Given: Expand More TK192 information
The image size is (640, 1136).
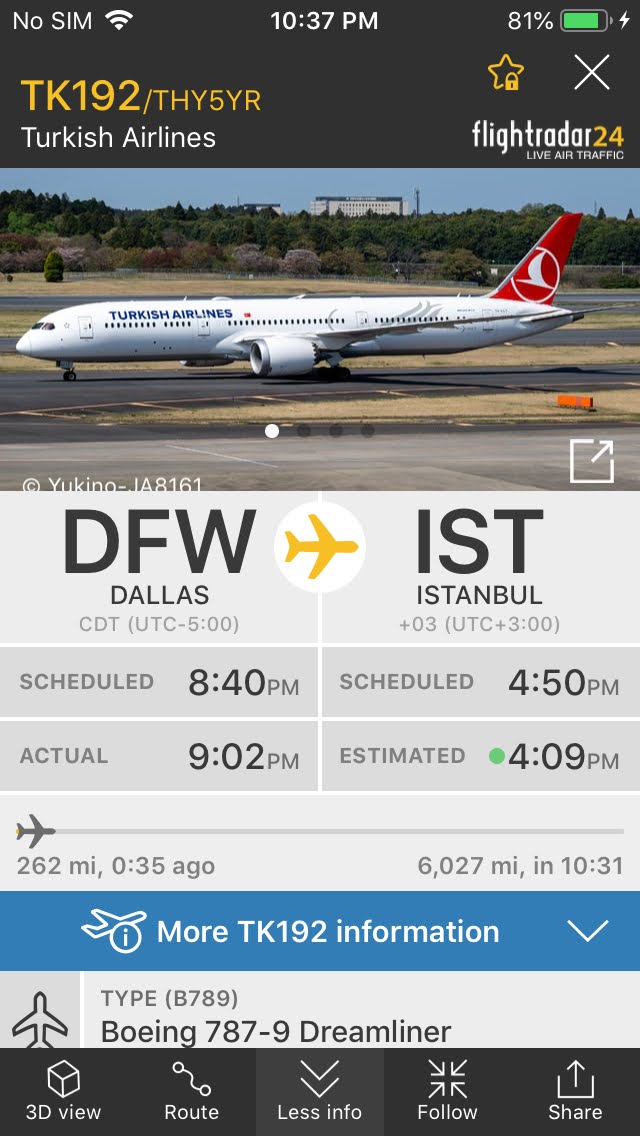Looking at the screenshot, I should tap(320, 931).
